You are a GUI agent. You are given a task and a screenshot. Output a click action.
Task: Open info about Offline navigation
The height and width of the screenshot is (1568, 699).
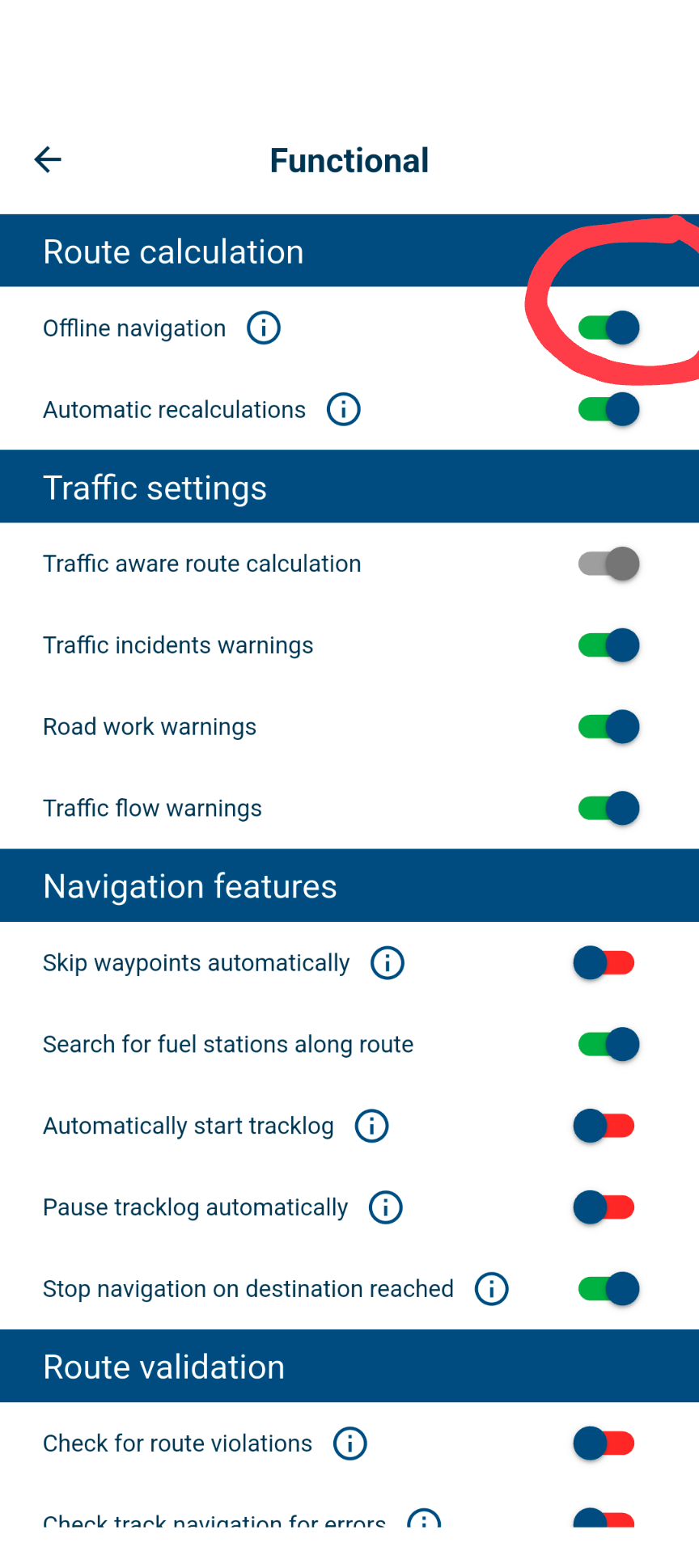coord(264,328)
